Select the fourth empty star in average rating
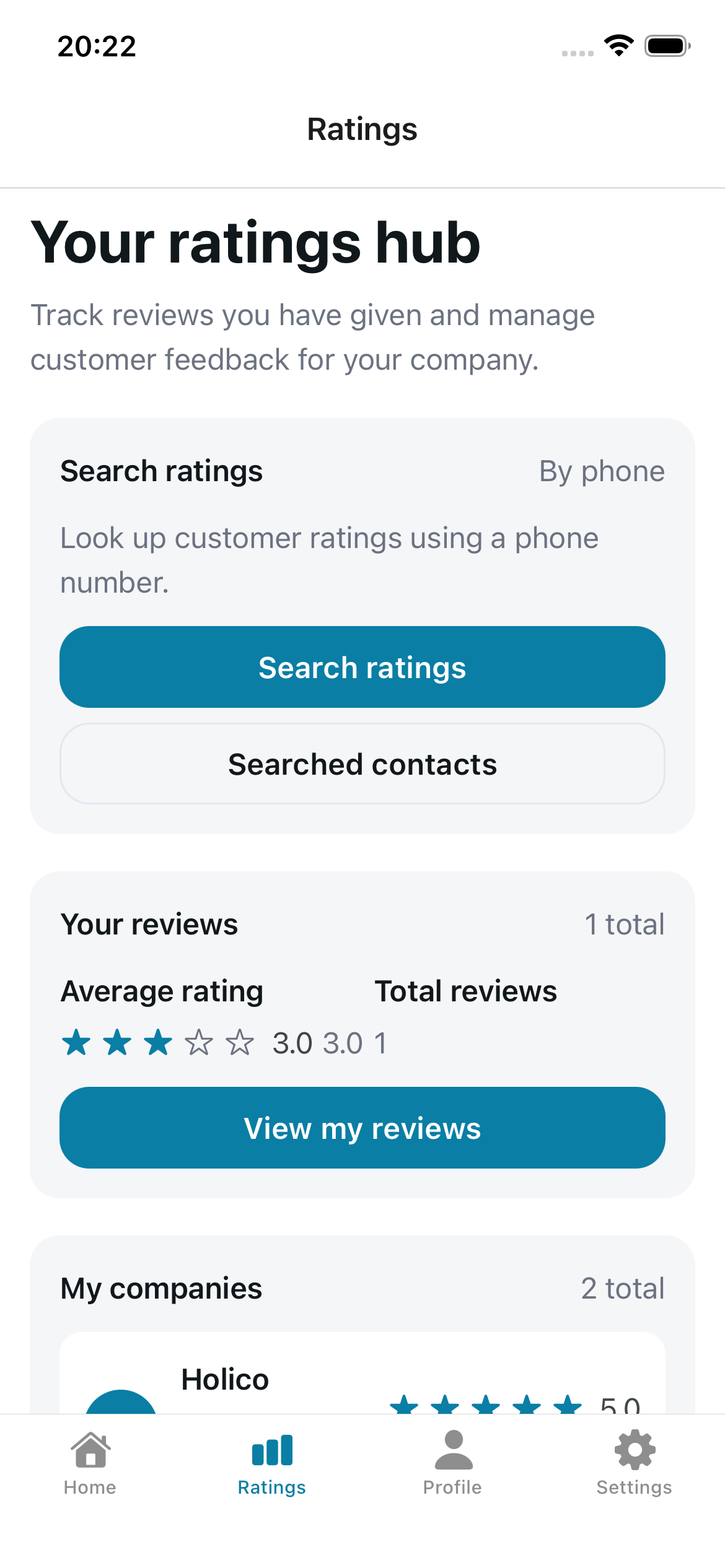 pyautogui.click(x=198, y=1042)
